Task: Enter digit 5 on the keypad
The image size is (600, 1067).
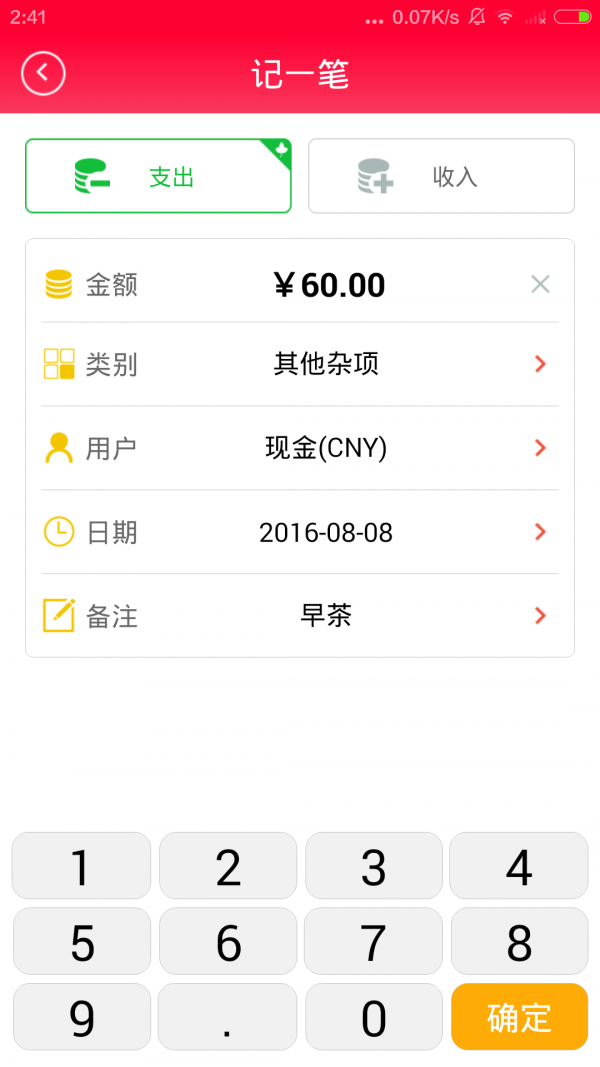Action: coord(82,942)
